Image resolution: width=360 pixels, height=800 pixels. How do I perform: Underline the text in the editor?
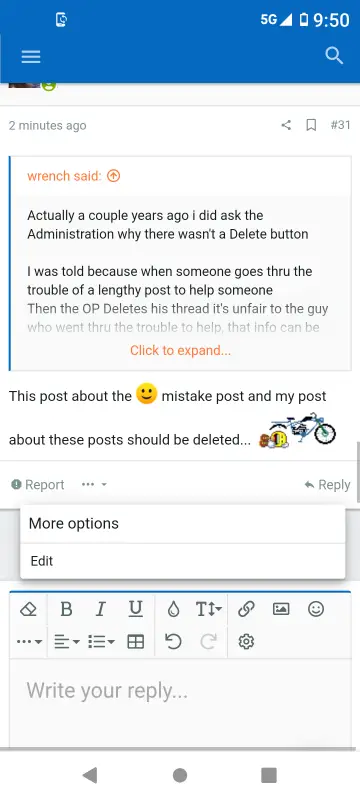pyautogui.click(x=135, y=609)
